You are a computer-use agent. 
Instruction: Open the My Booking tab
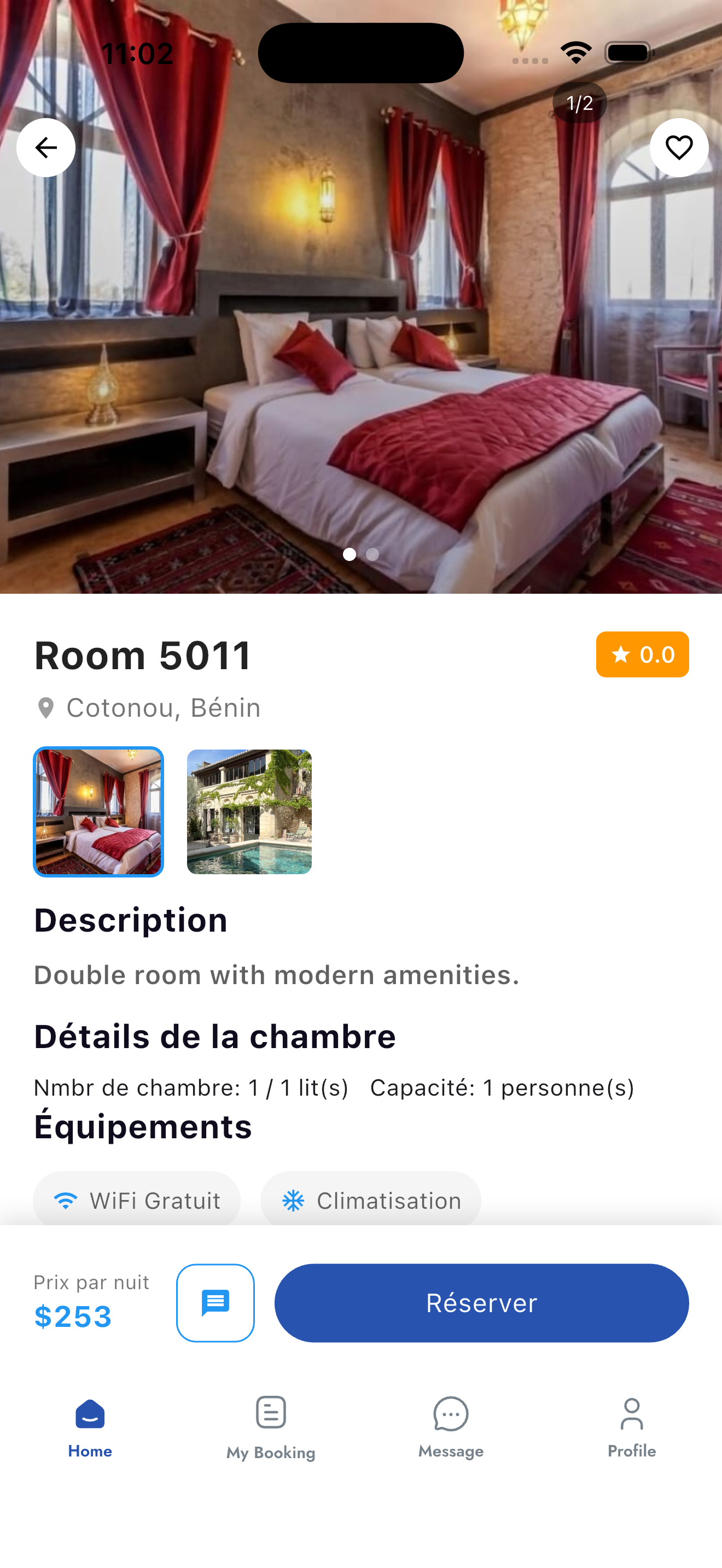tap(271, 1427)
